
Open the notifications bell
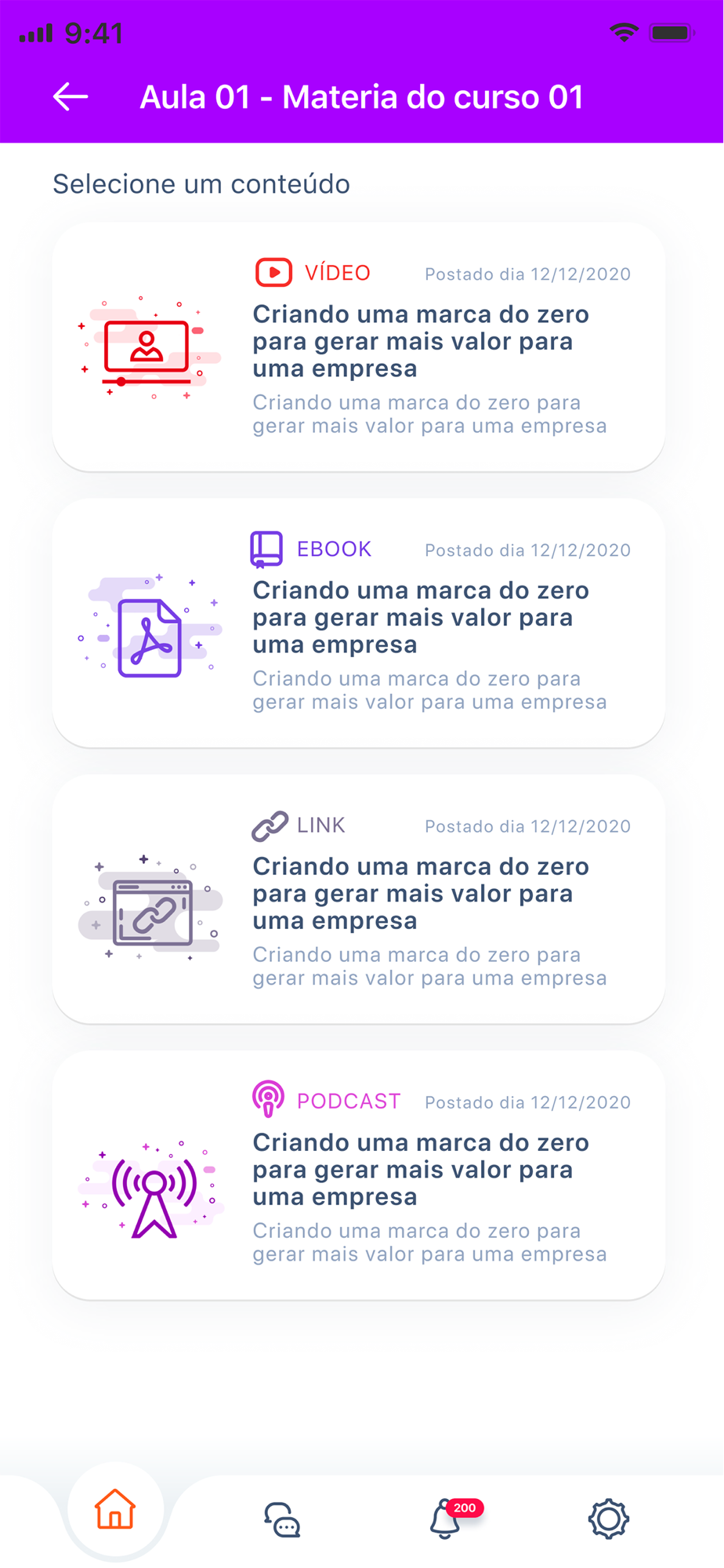(x=446, y=1519)
